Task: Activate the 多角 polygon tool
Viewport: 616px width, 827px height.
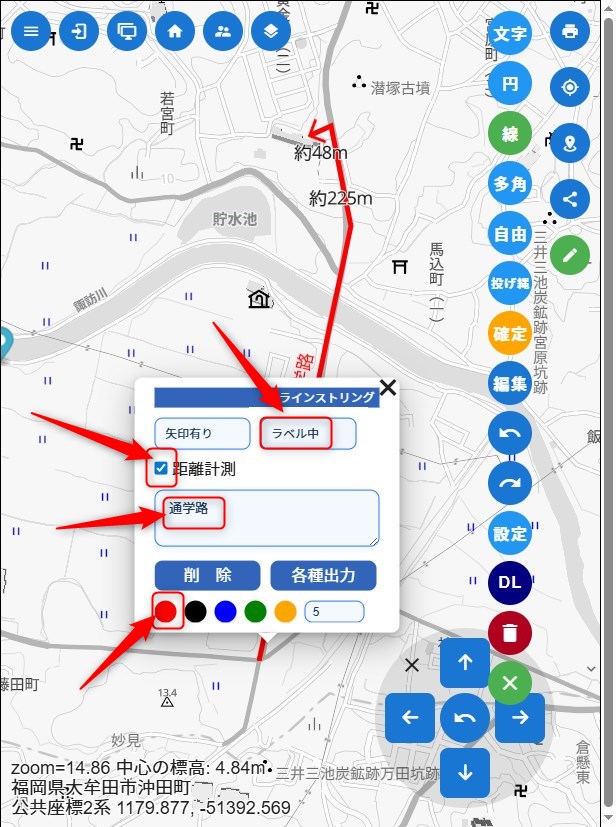Action: pos(510,184)
